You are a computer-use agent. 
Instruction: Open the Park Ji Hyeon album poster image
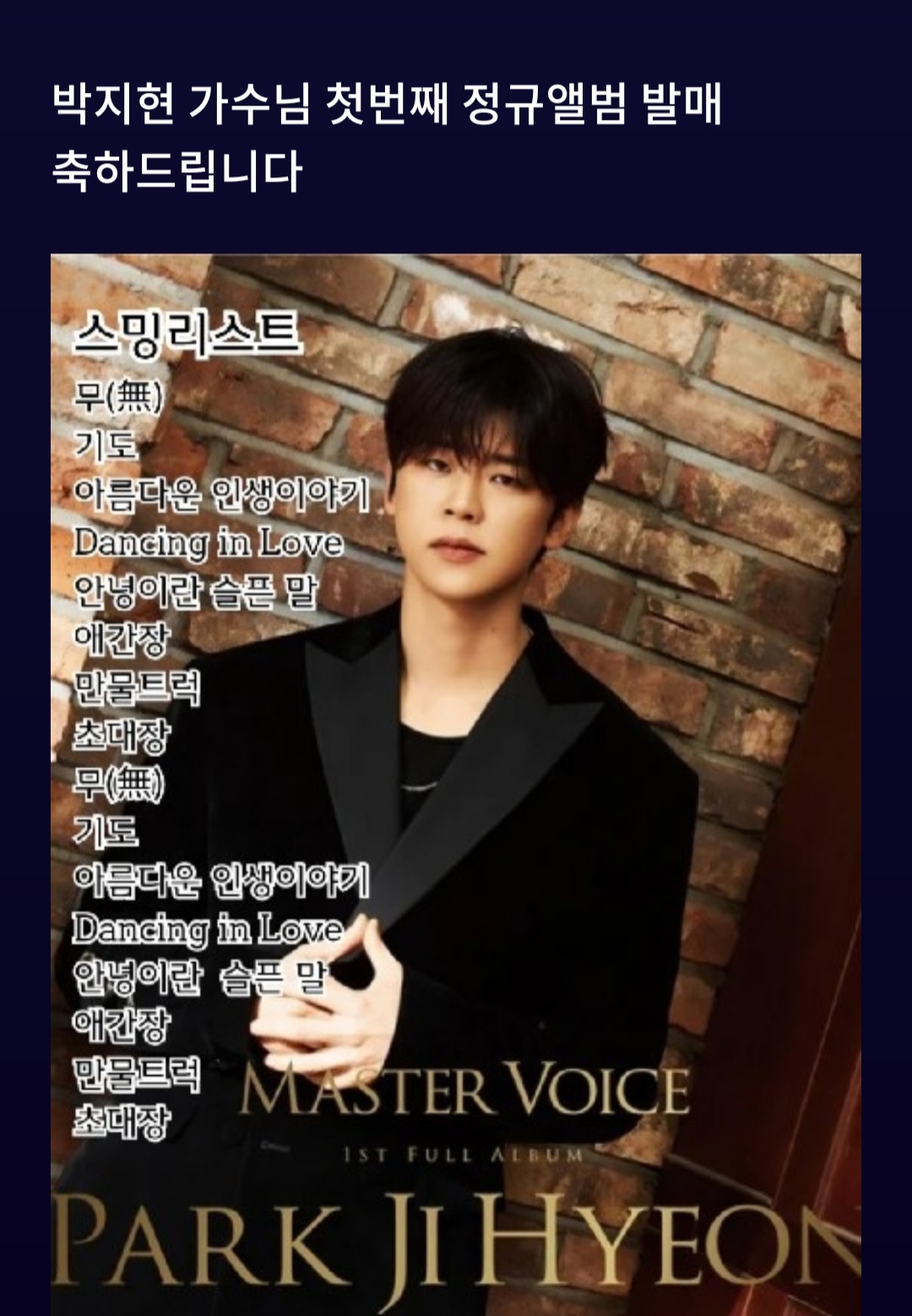click(456, 784)
